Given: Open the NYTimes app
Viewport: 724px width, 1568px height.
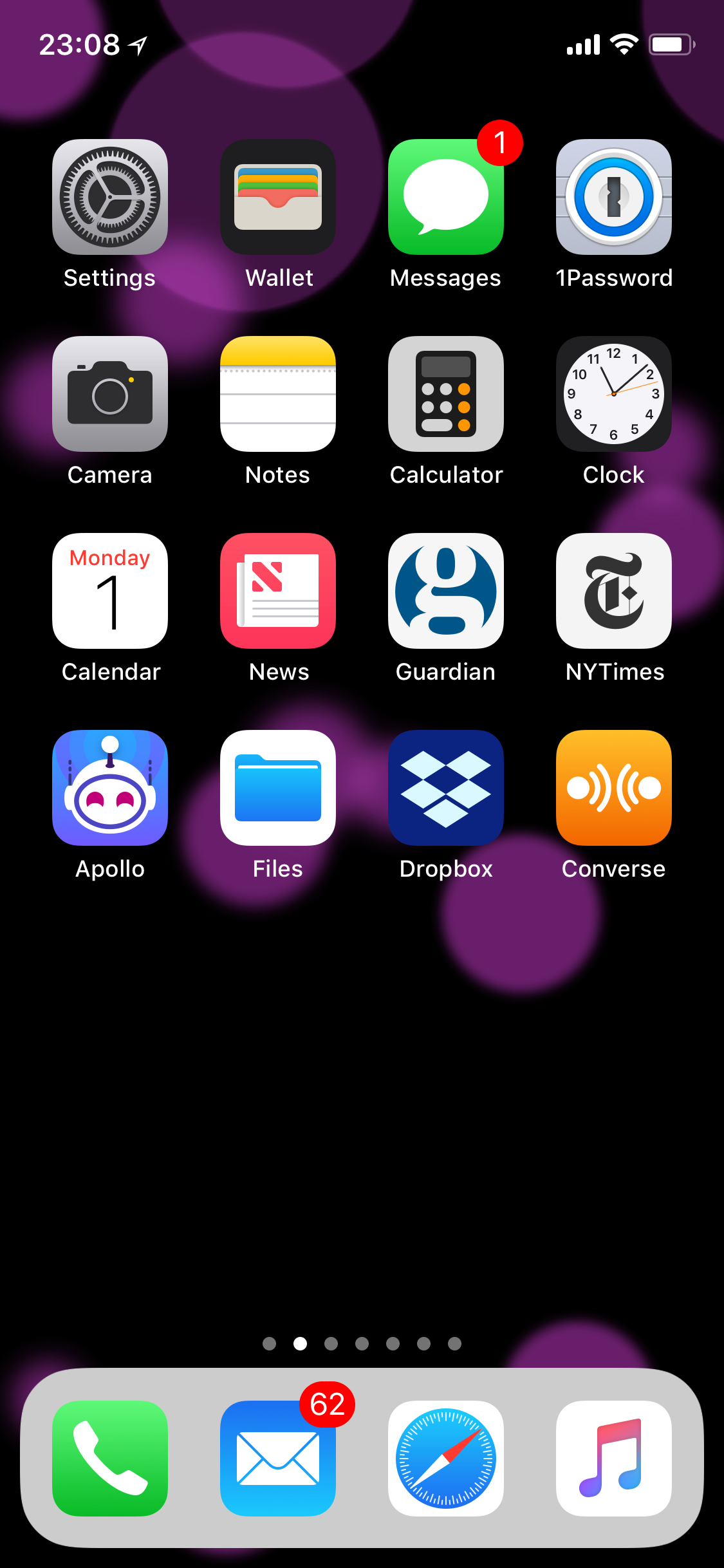Looking at the screenshot, I should (x=614, y=591).
